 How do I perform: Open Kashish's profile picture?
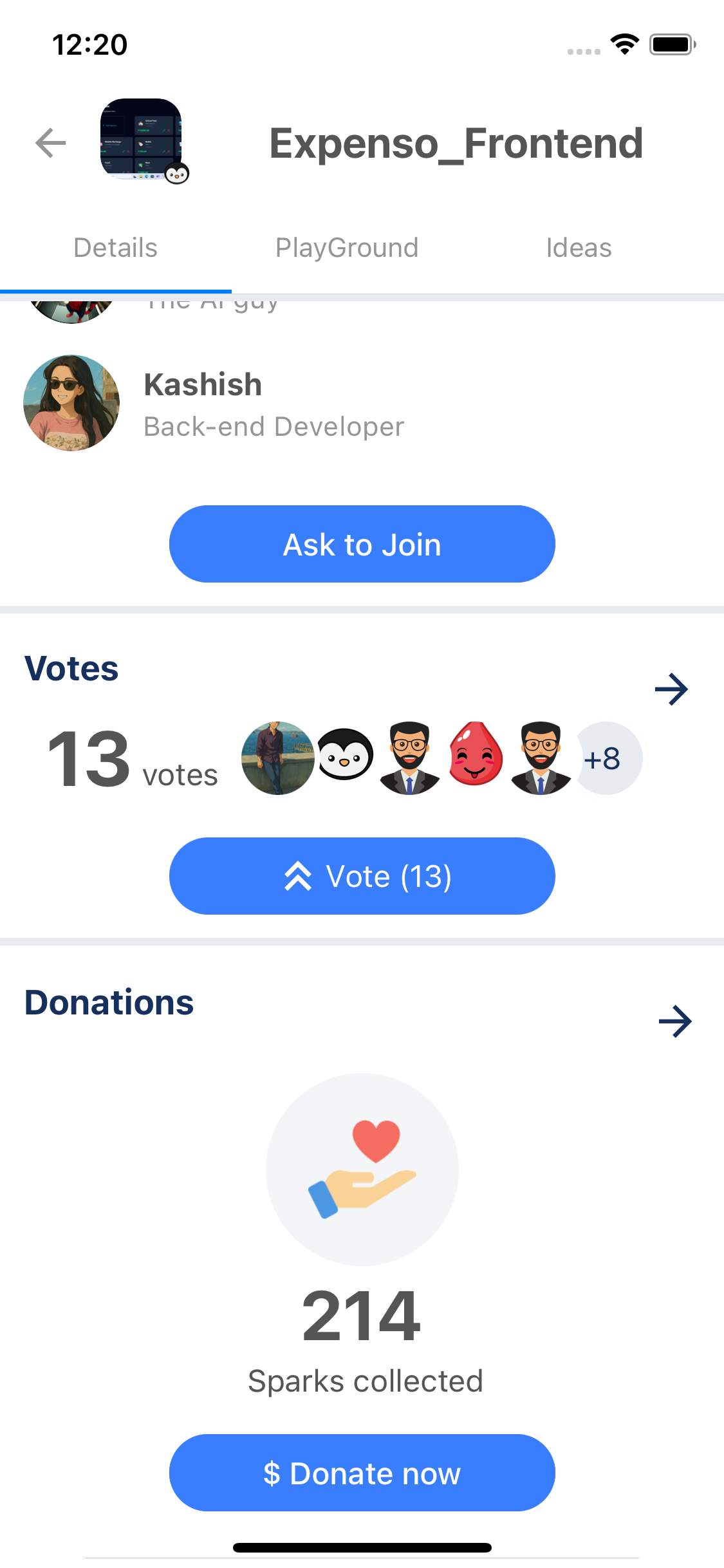click(x=71, y=402)
